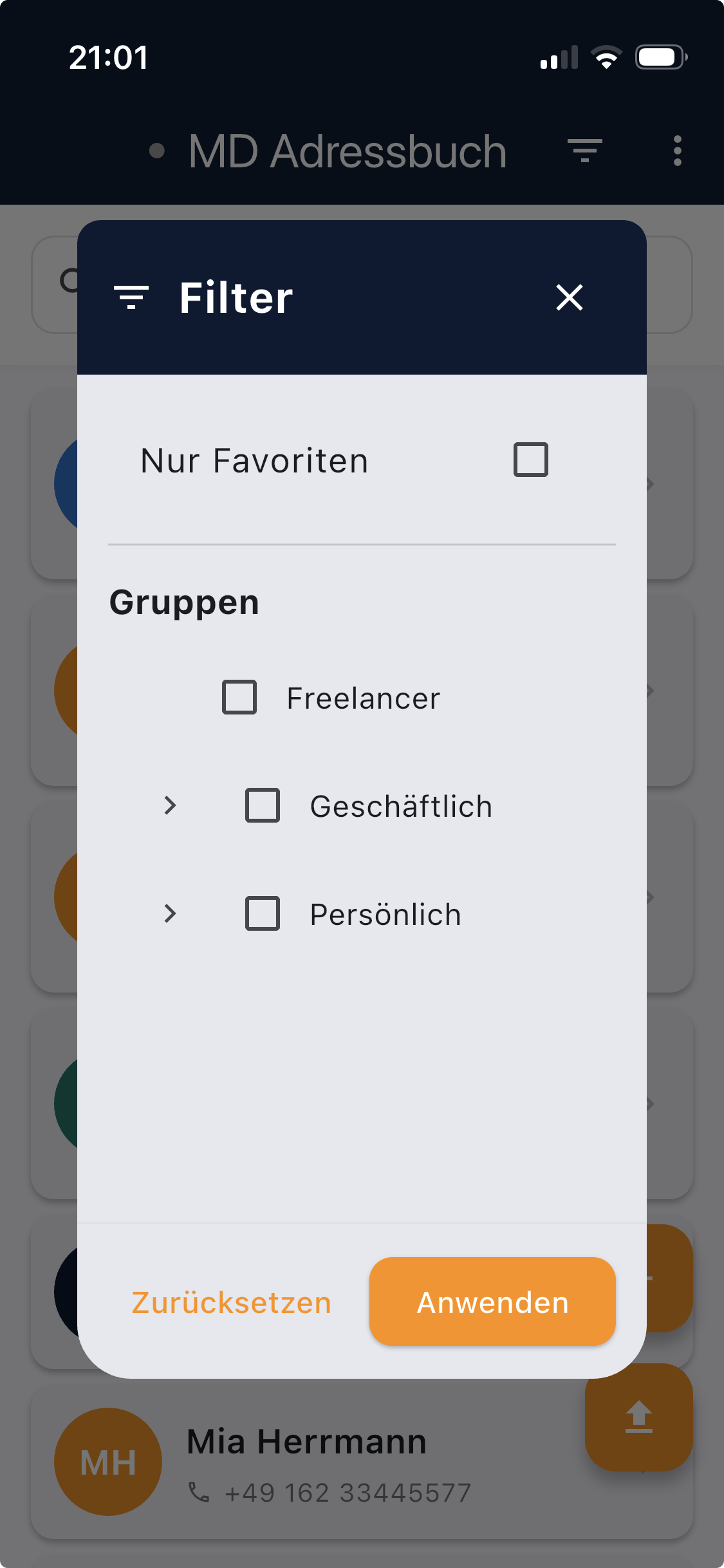
Task: Check the Geschäftlich group checkbox
Action: (263, 805)
